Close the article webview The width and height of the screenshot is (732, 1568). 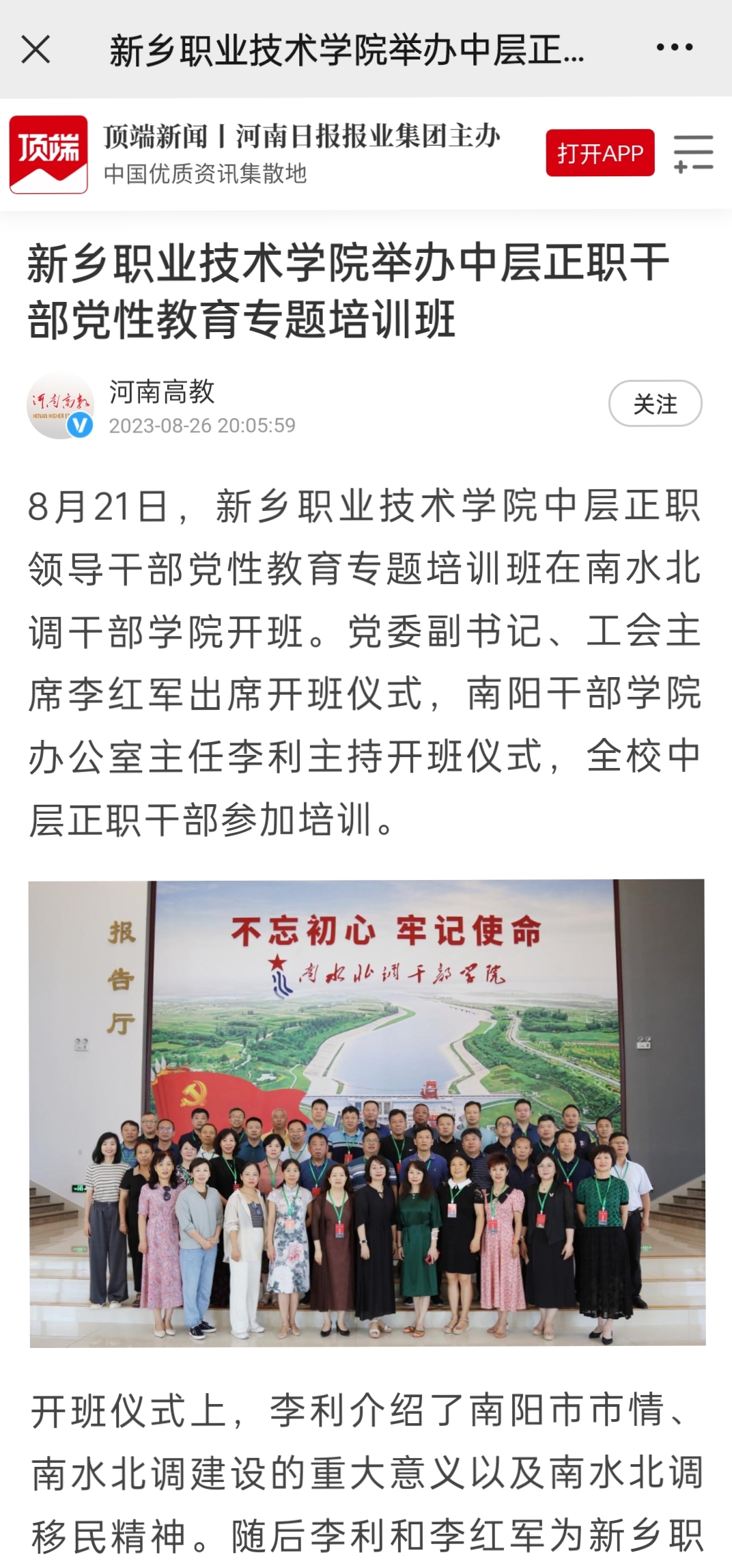point(36,49)
